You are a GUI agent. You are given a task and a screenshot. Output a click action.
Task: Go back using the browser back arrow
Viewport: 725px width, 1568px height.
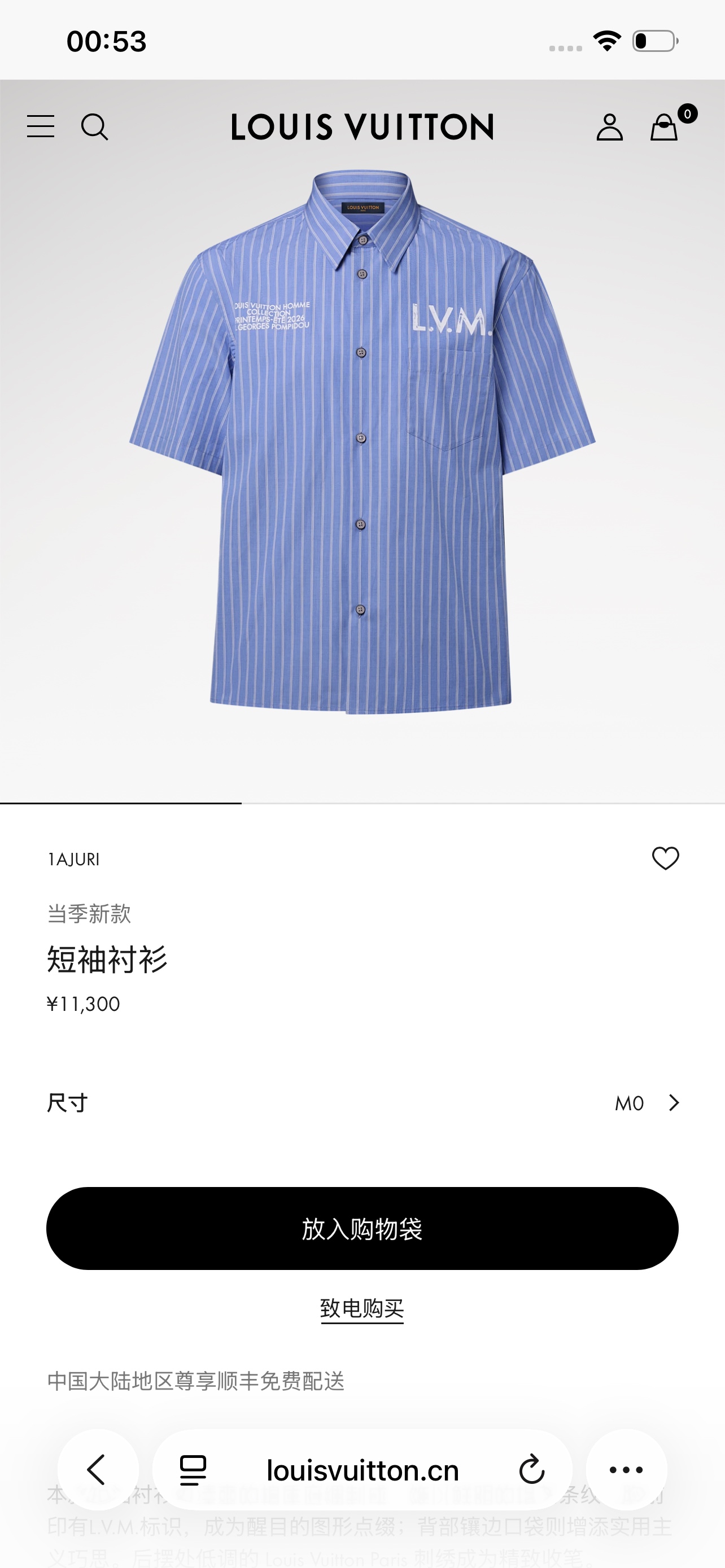[97, 1469]
